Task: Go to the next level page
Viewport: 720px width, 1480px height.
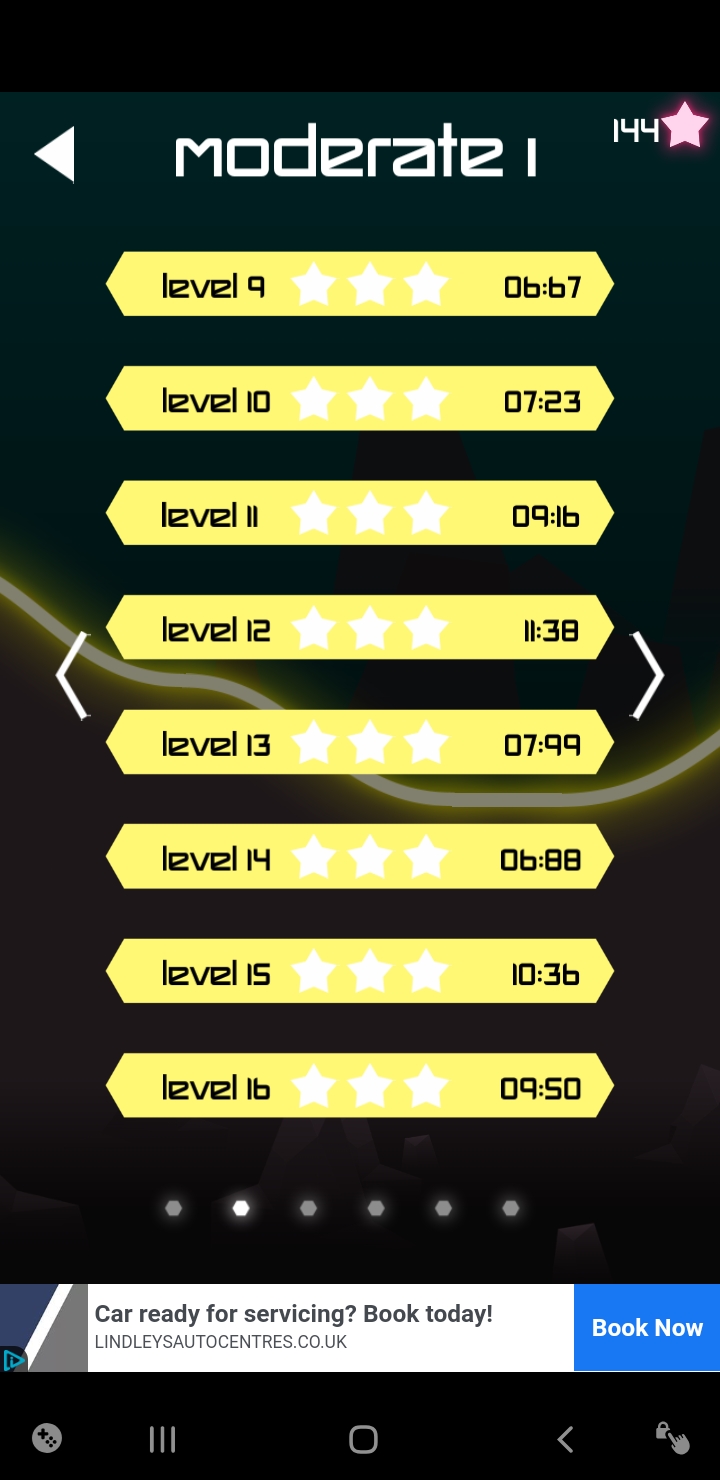Action: pyautogui.click(x=647, y=676)
